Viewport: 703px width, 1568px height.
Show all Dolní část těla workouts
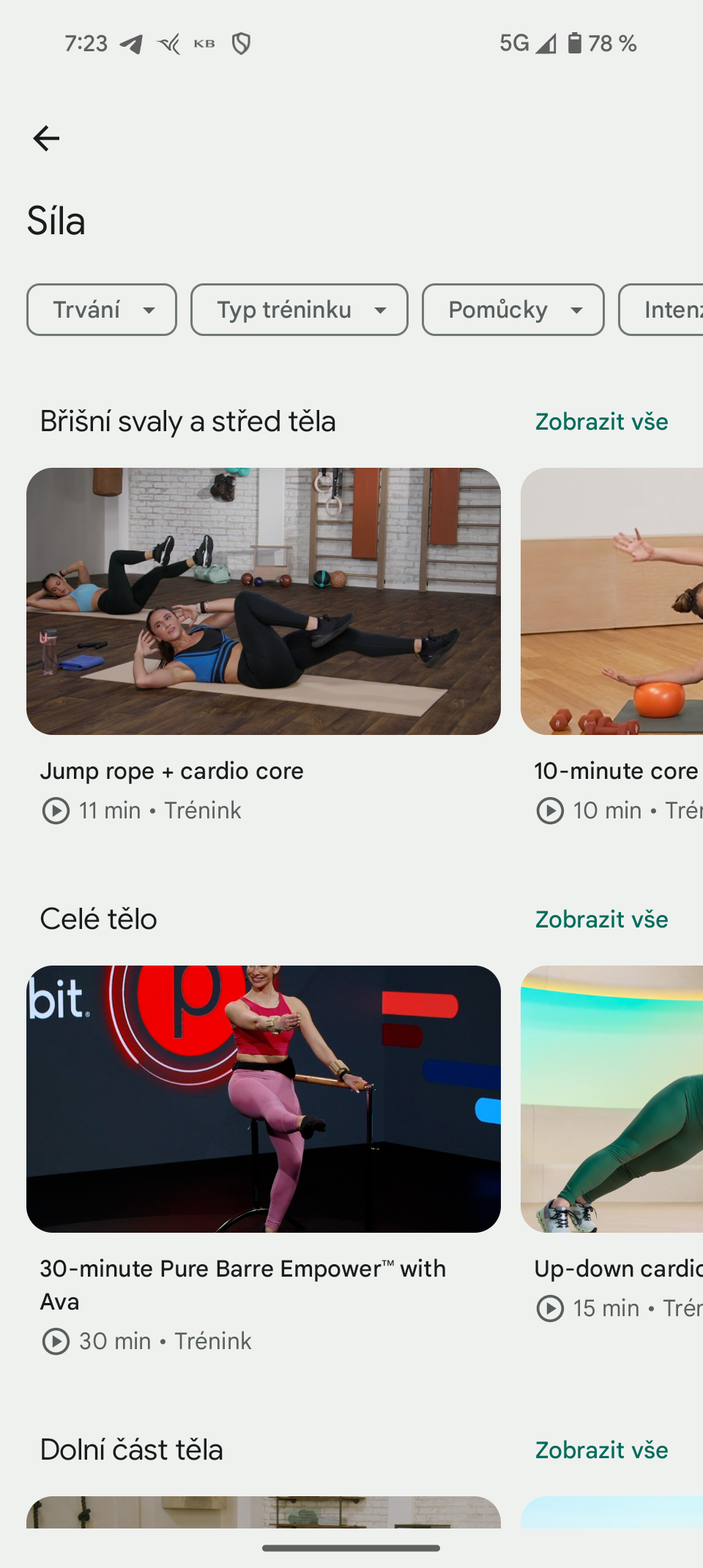601,1450
